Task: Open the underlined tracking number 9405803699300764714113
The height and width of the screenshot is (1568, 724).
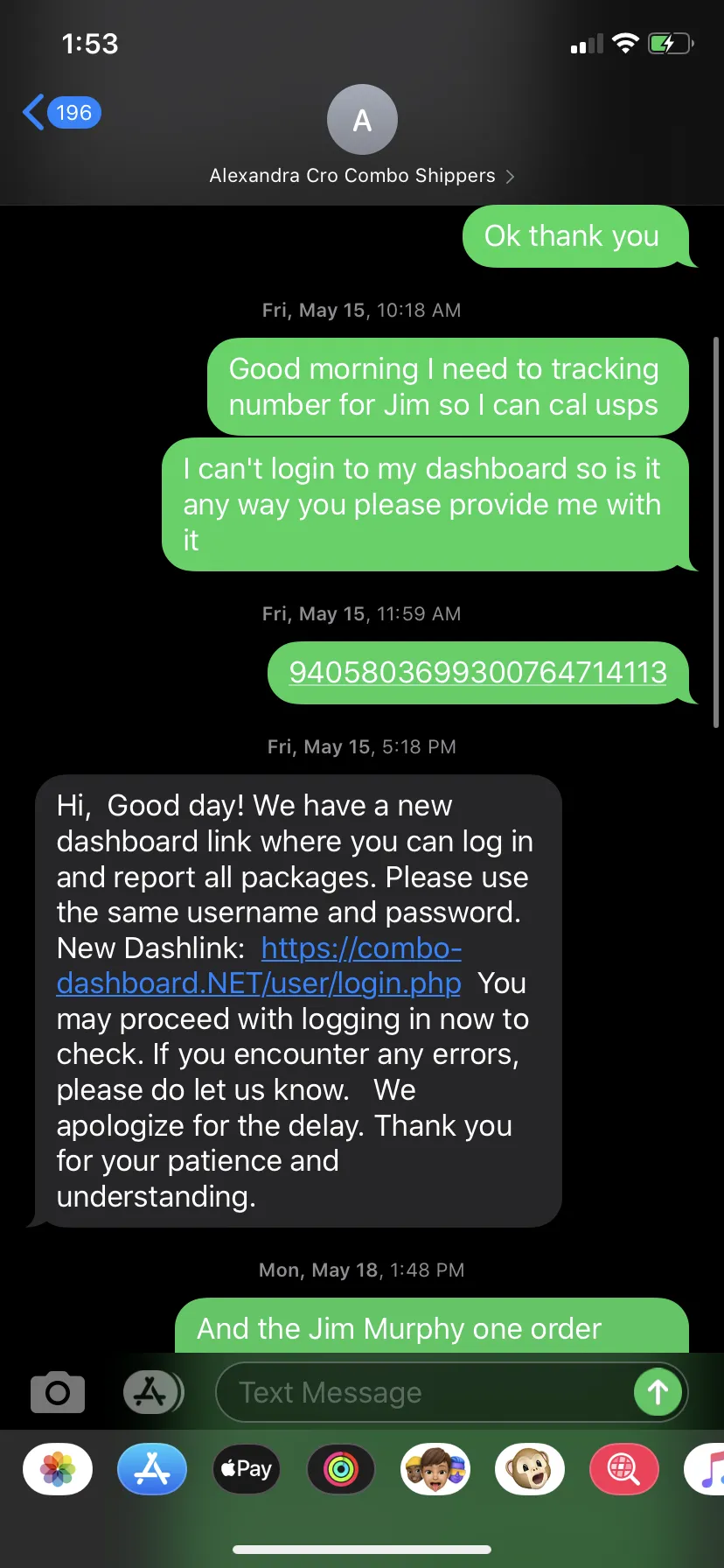Action: [478, 672]
